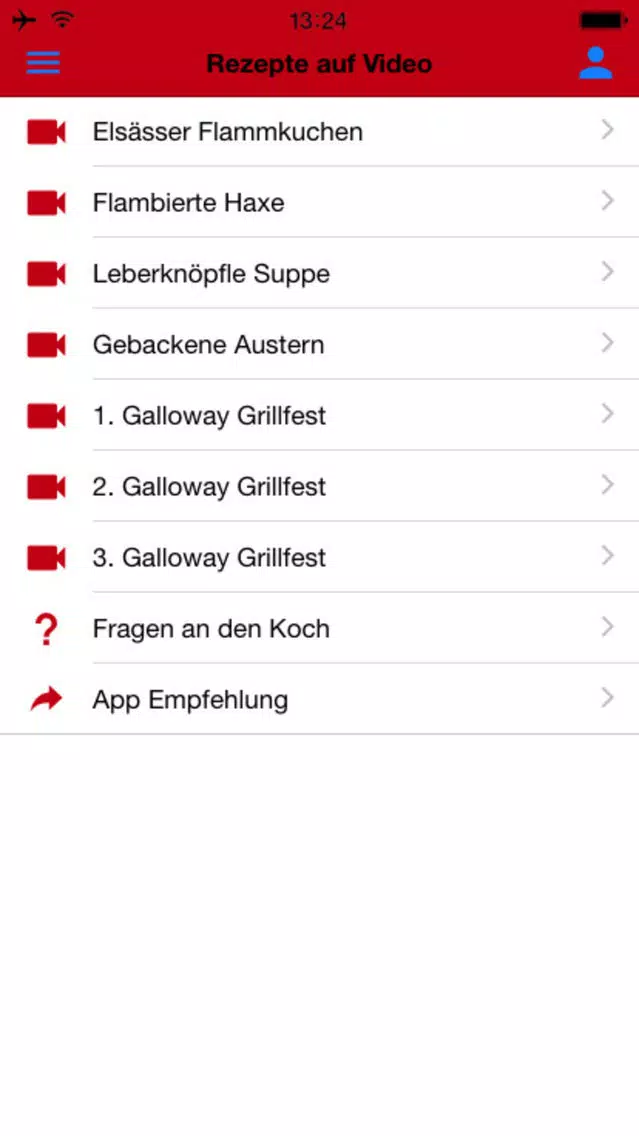
Task: View the Leberknöpfle Suppe recipe video
Action: (x=320, y=273)
